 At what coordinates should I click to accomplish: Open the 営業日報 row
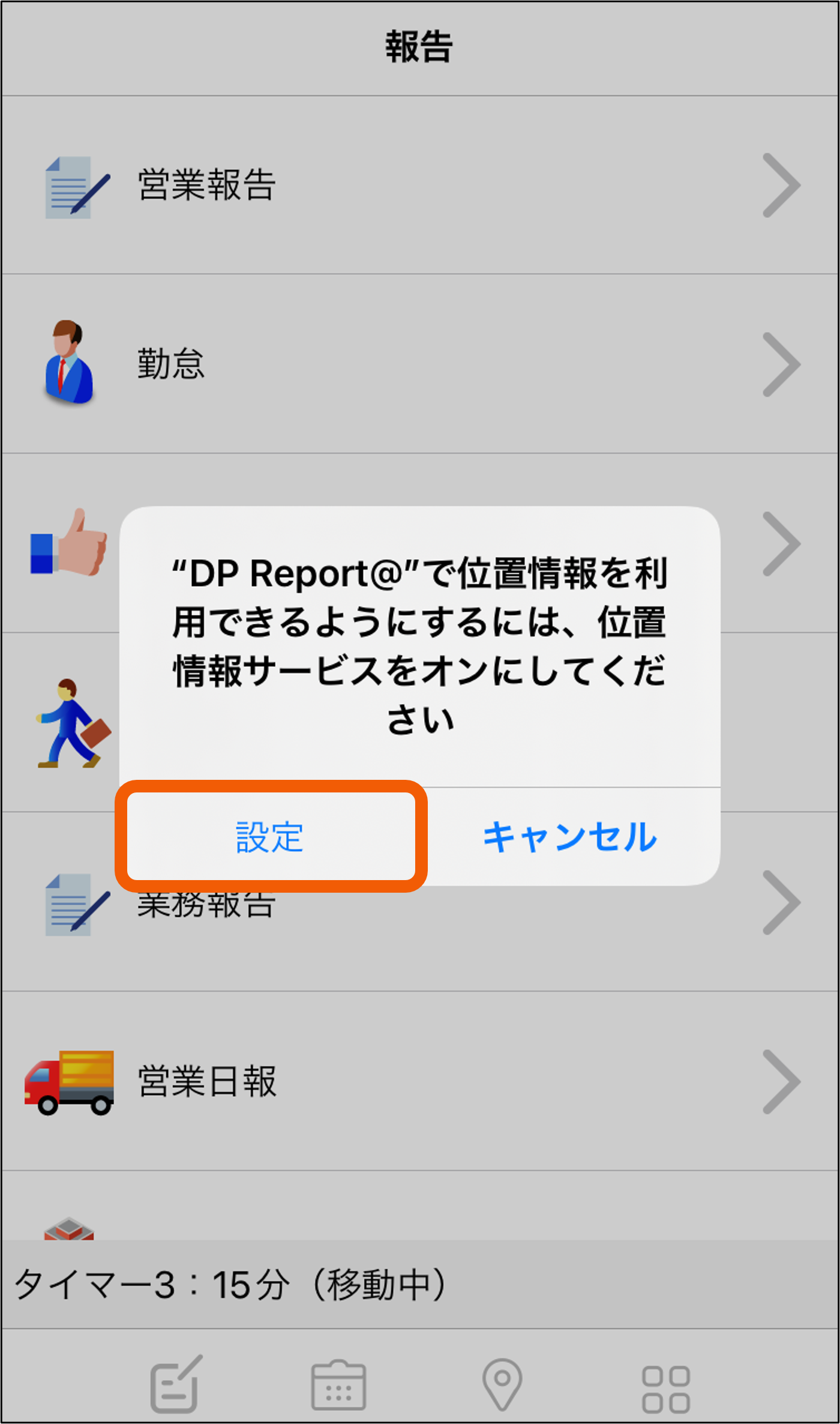tap(420, 1081)
